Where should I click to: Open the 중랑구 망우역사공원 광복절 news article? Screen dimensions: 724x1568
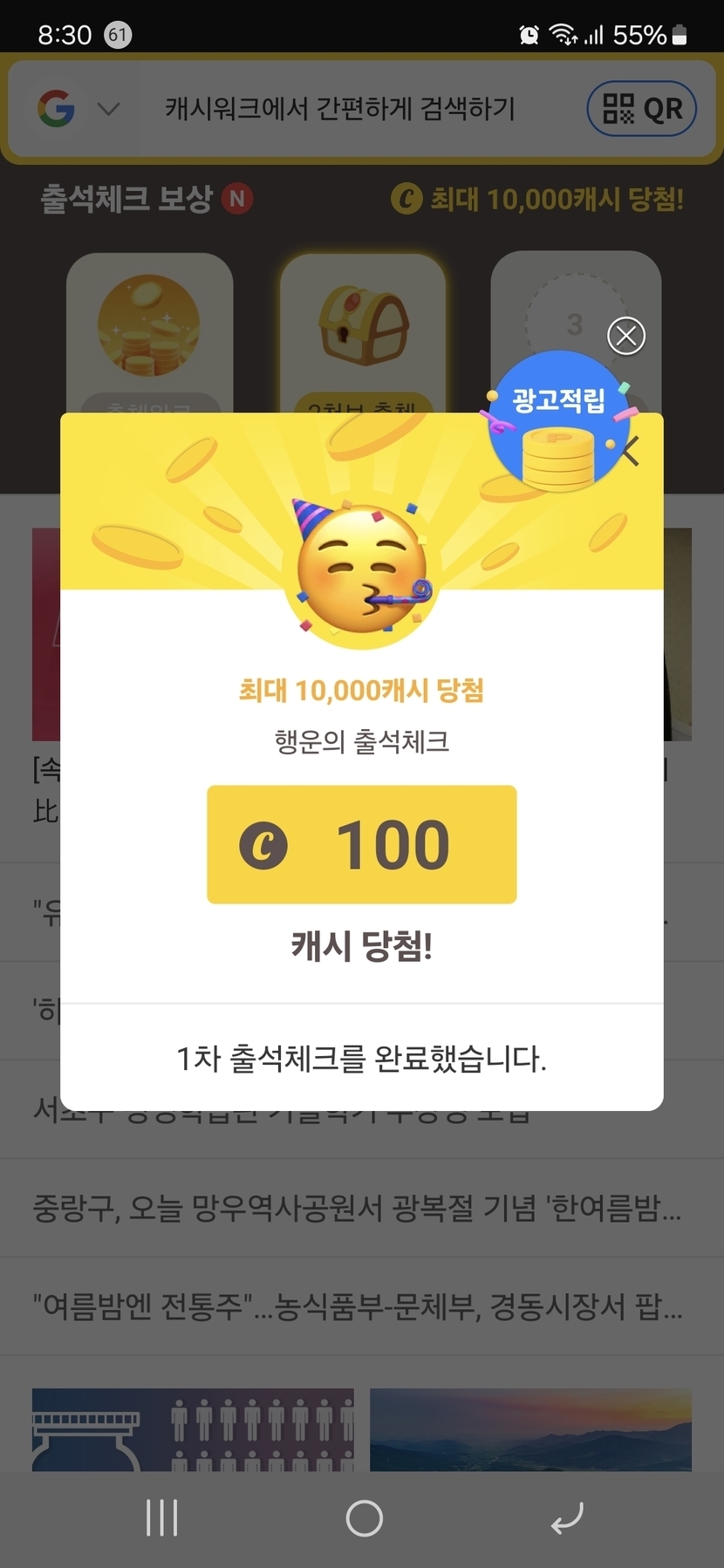(x=357, y=1209)
